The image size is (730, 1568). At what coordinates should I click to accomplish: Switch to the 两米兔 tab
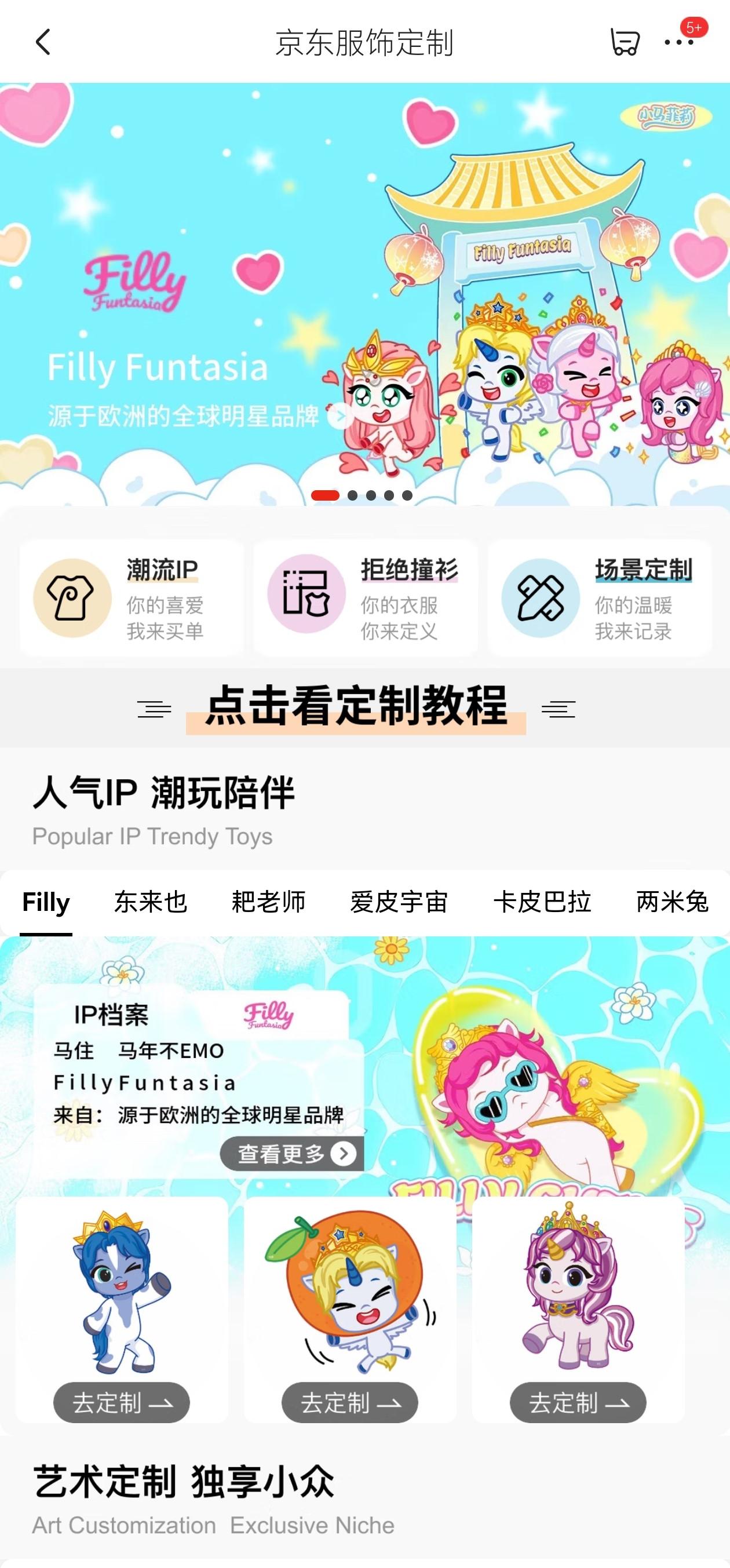672,902
